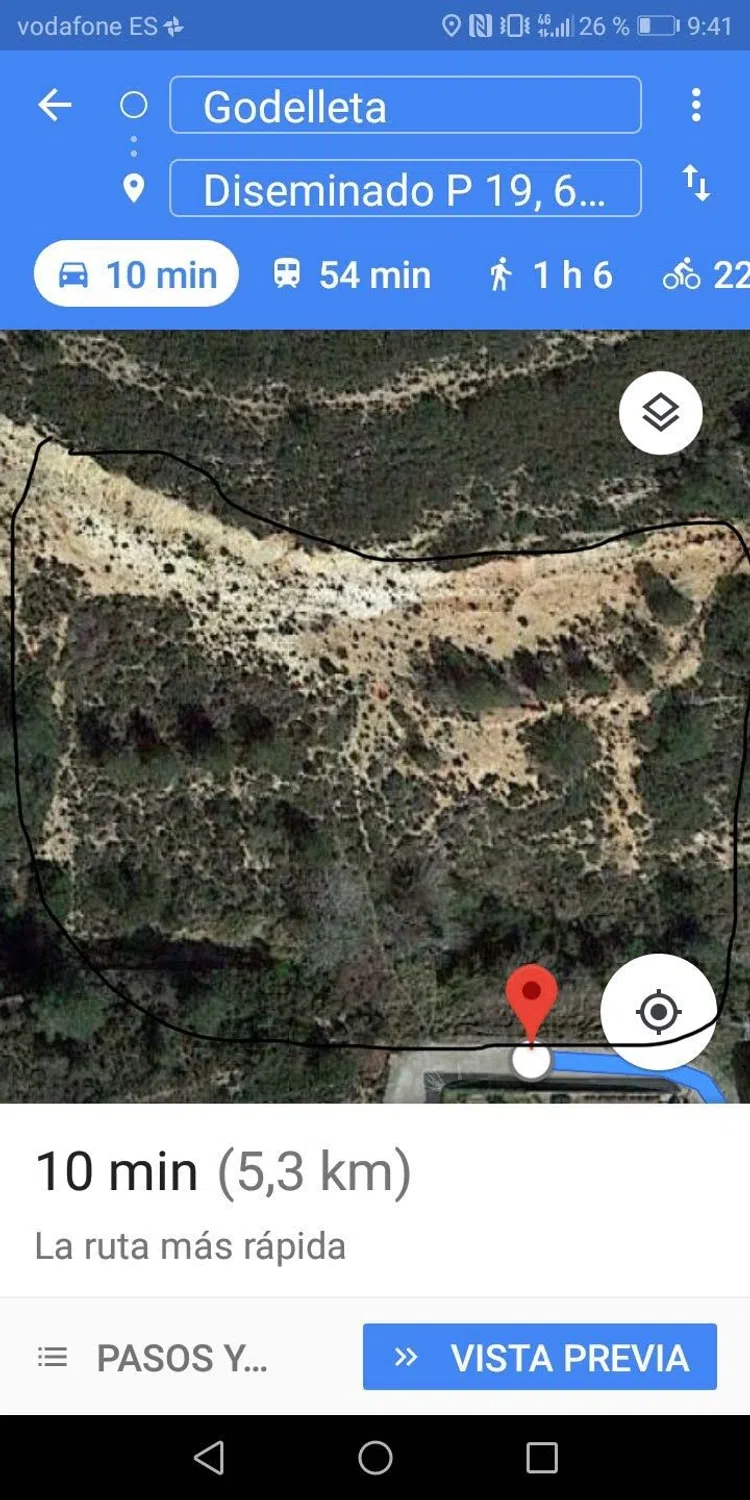Go back using the arrow icon
The height and width of the screenshot is (1500, 750).
click(x=55, y=105)
